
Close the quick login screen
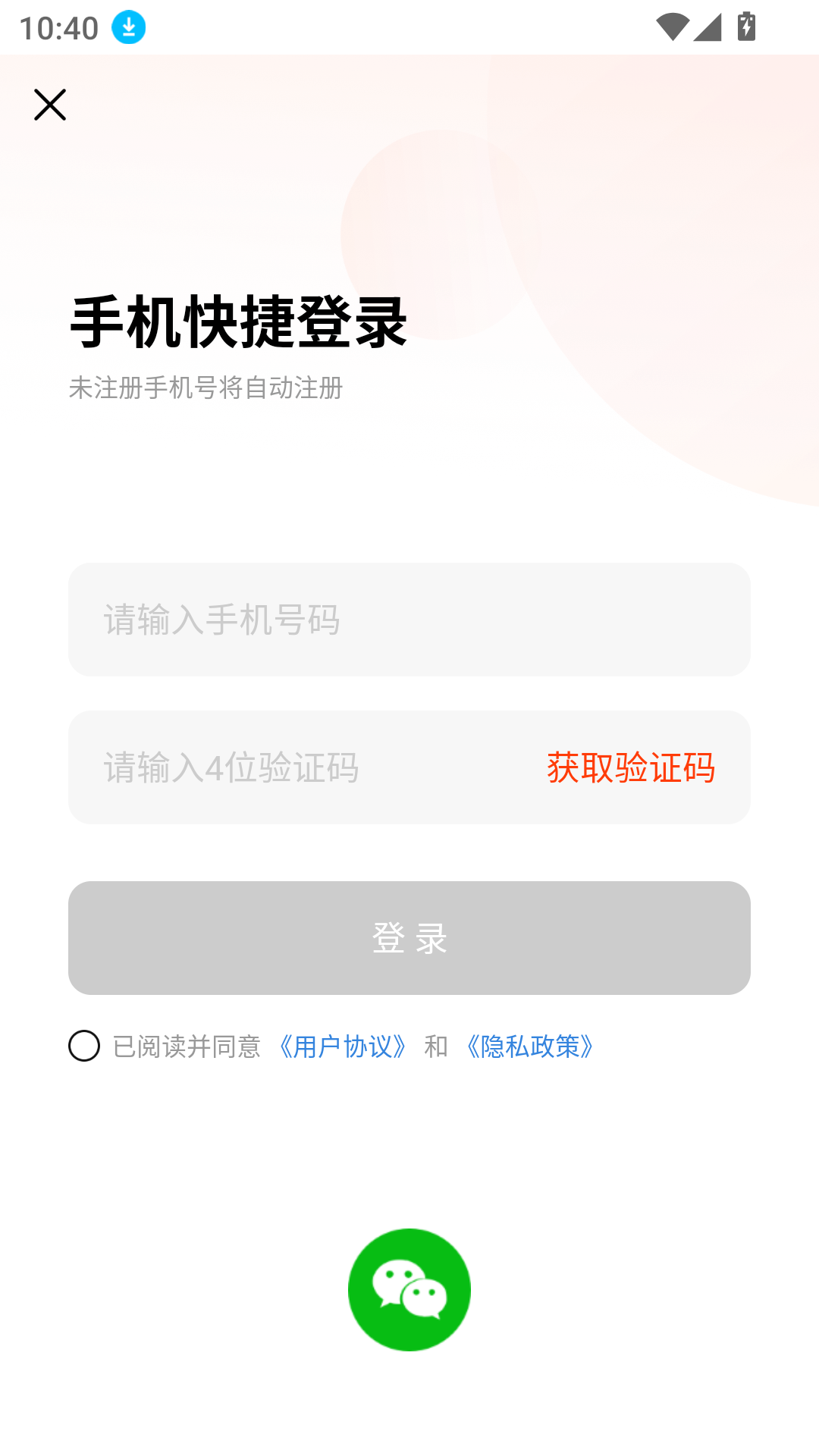[50, 105]
